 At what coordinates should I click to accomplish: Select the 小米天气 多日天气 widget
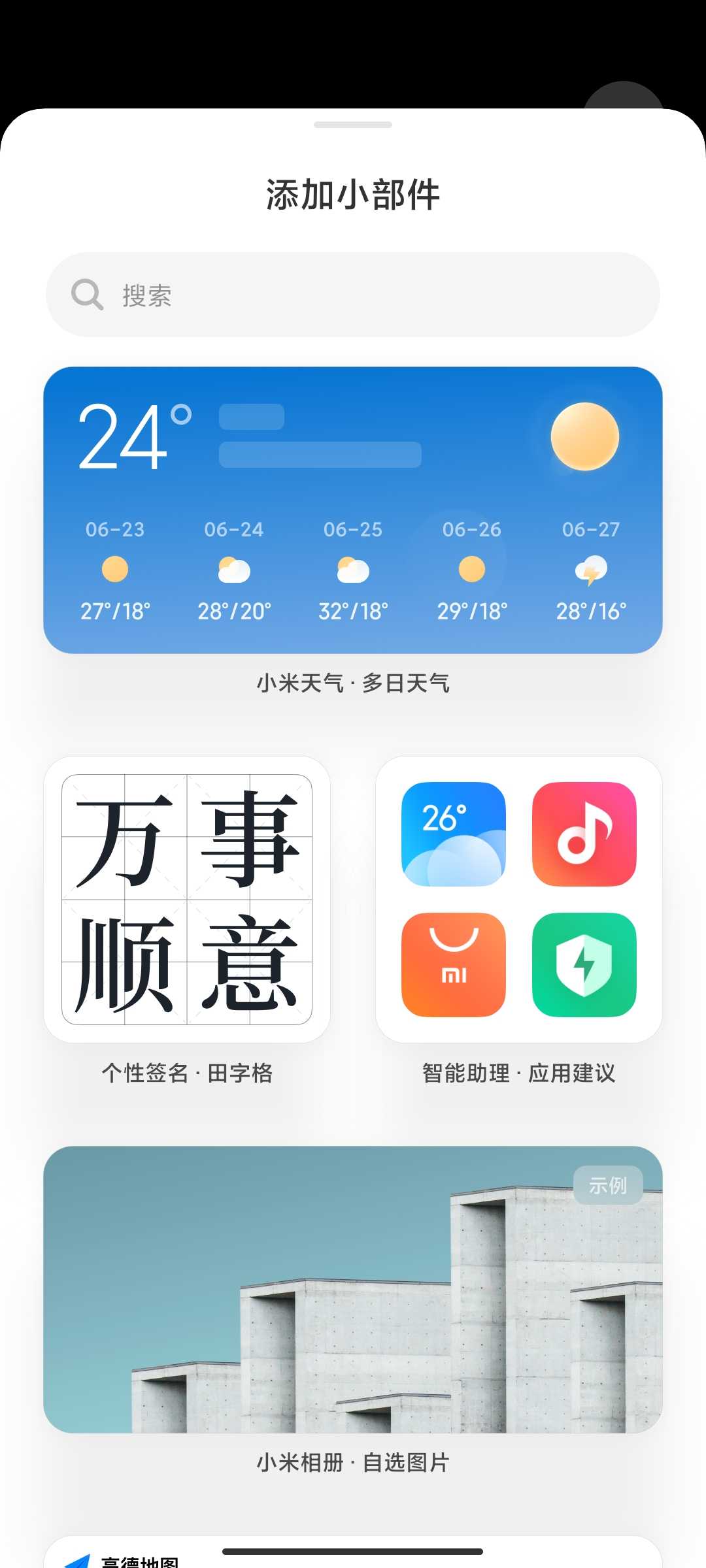353,510
